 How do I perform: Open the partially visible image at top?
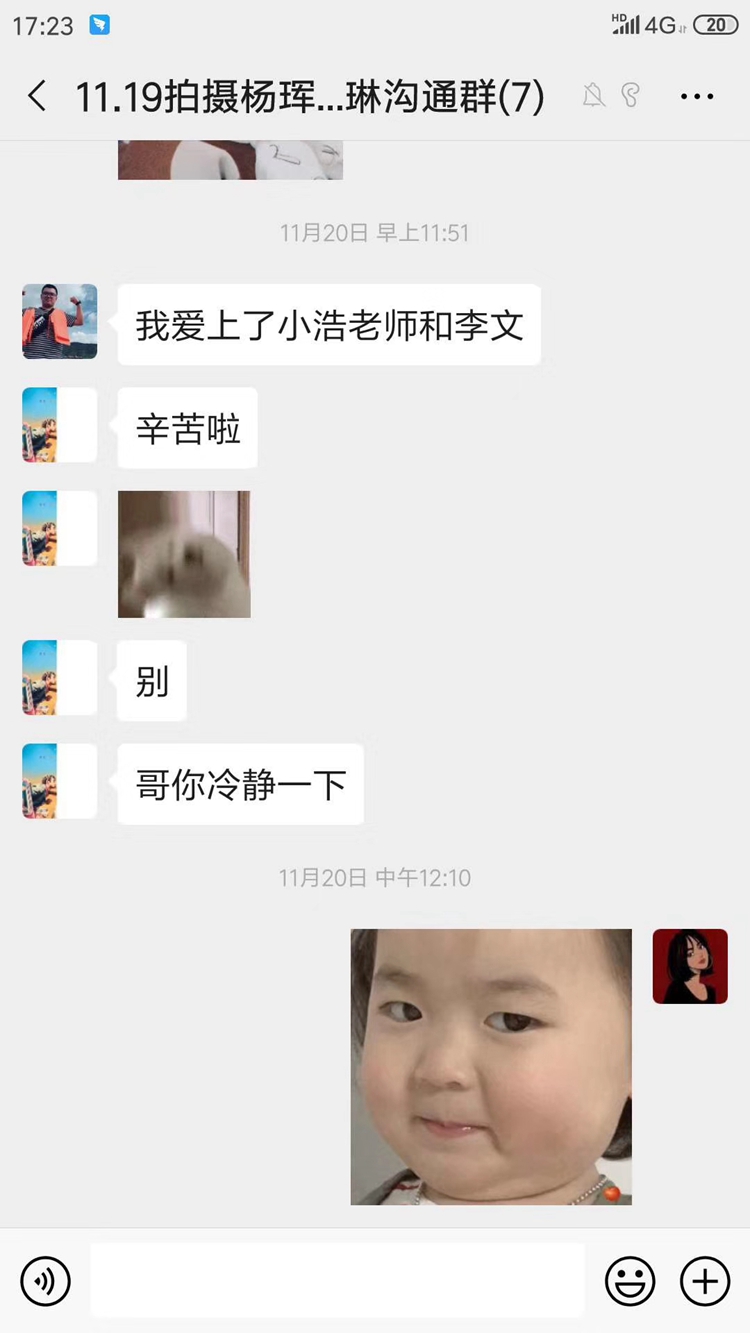(x=230, y=160)
